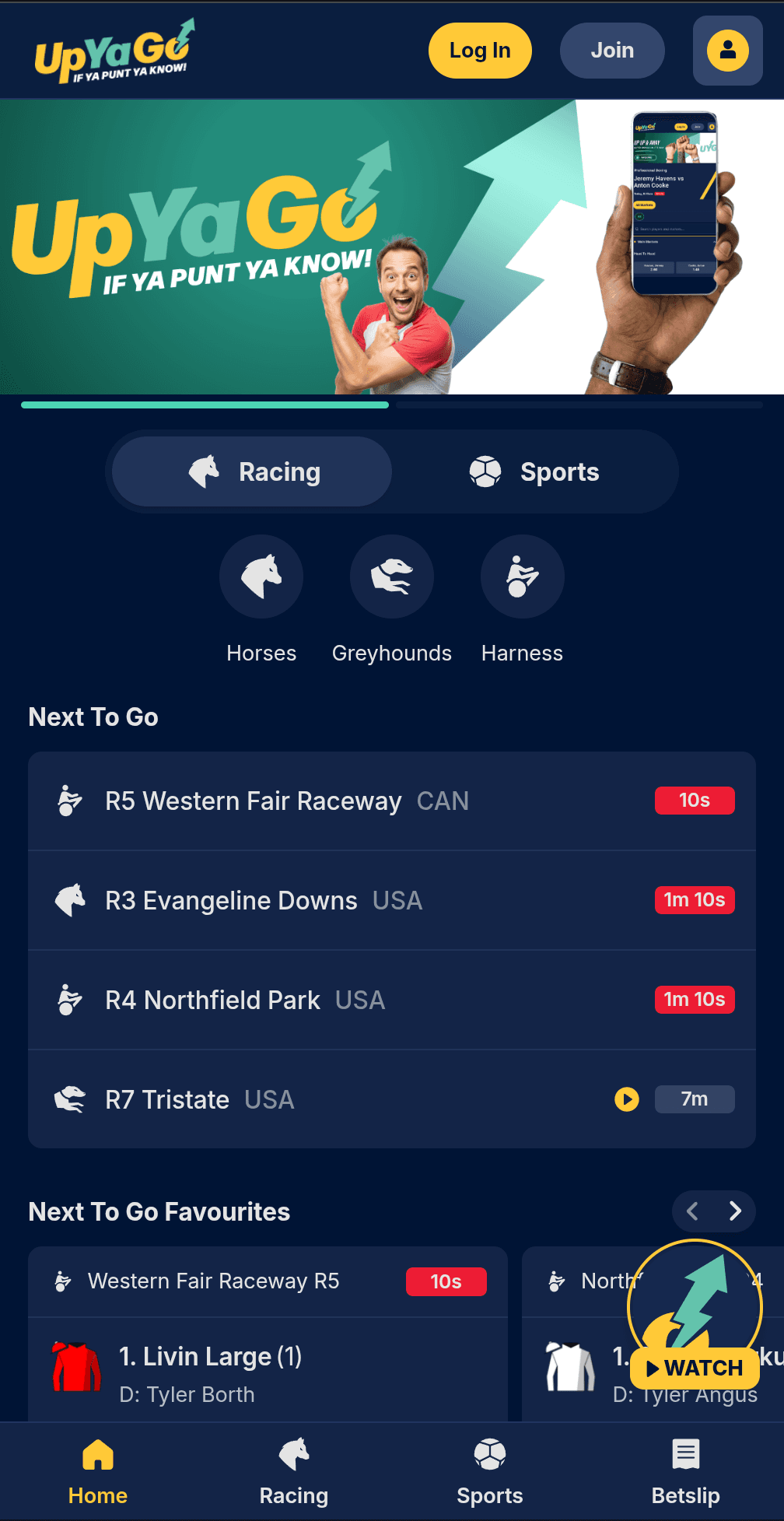Click the WATCH button on the favourites card
The height and width of the screenshot is (1521, 784).
click(x=695, y=1367)
